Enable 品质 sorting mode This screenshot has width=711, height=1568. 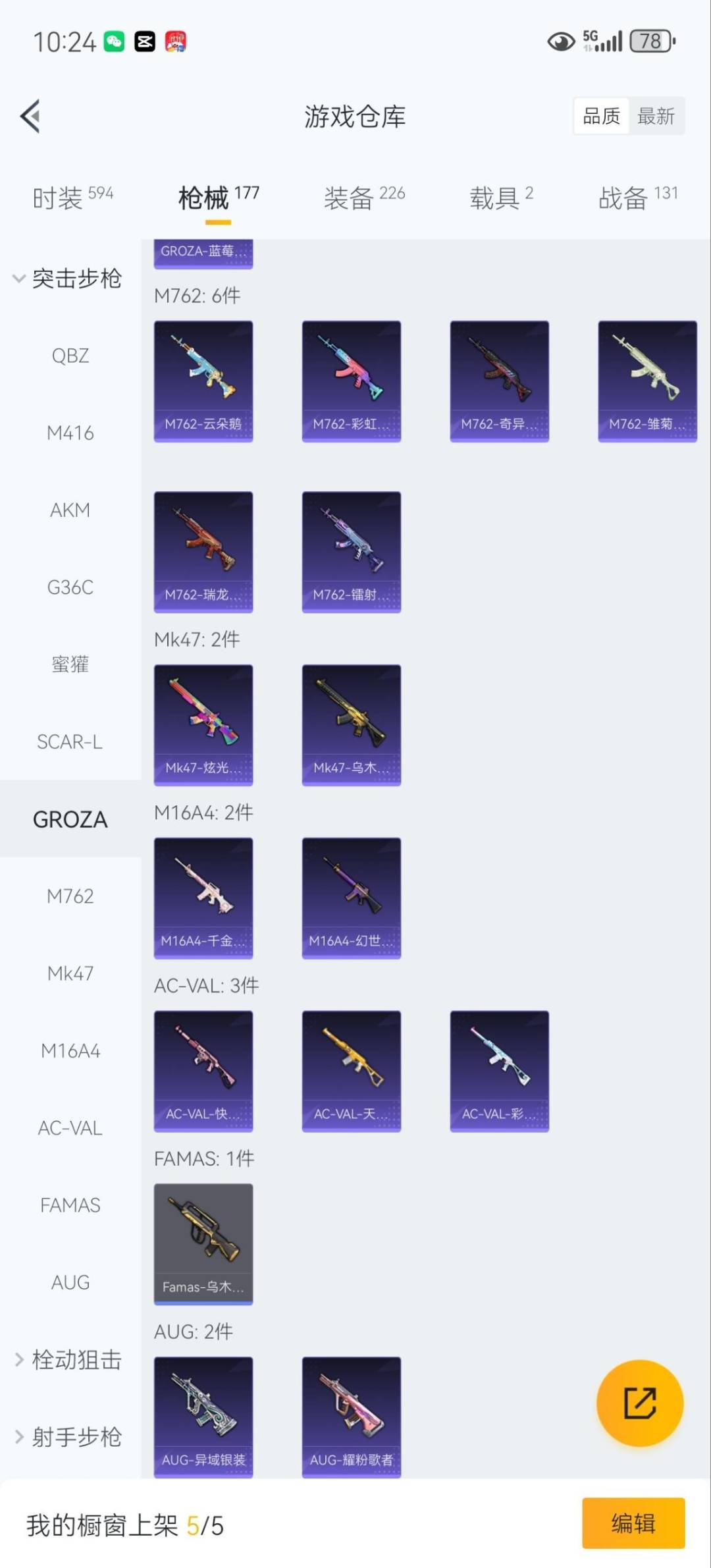600,115
